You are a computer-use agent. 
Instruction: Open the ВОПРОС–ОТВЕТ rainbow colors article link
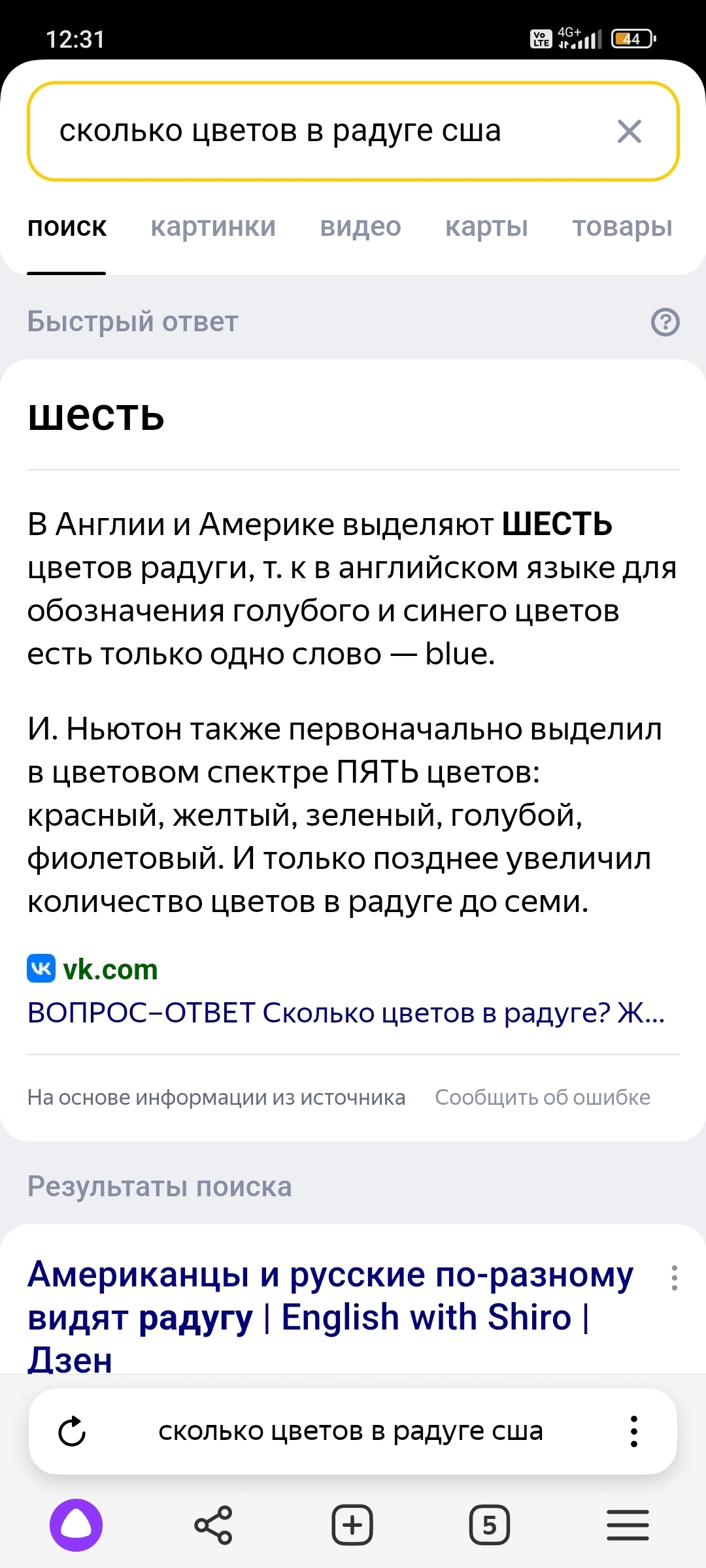click(x=346, y=1013)
